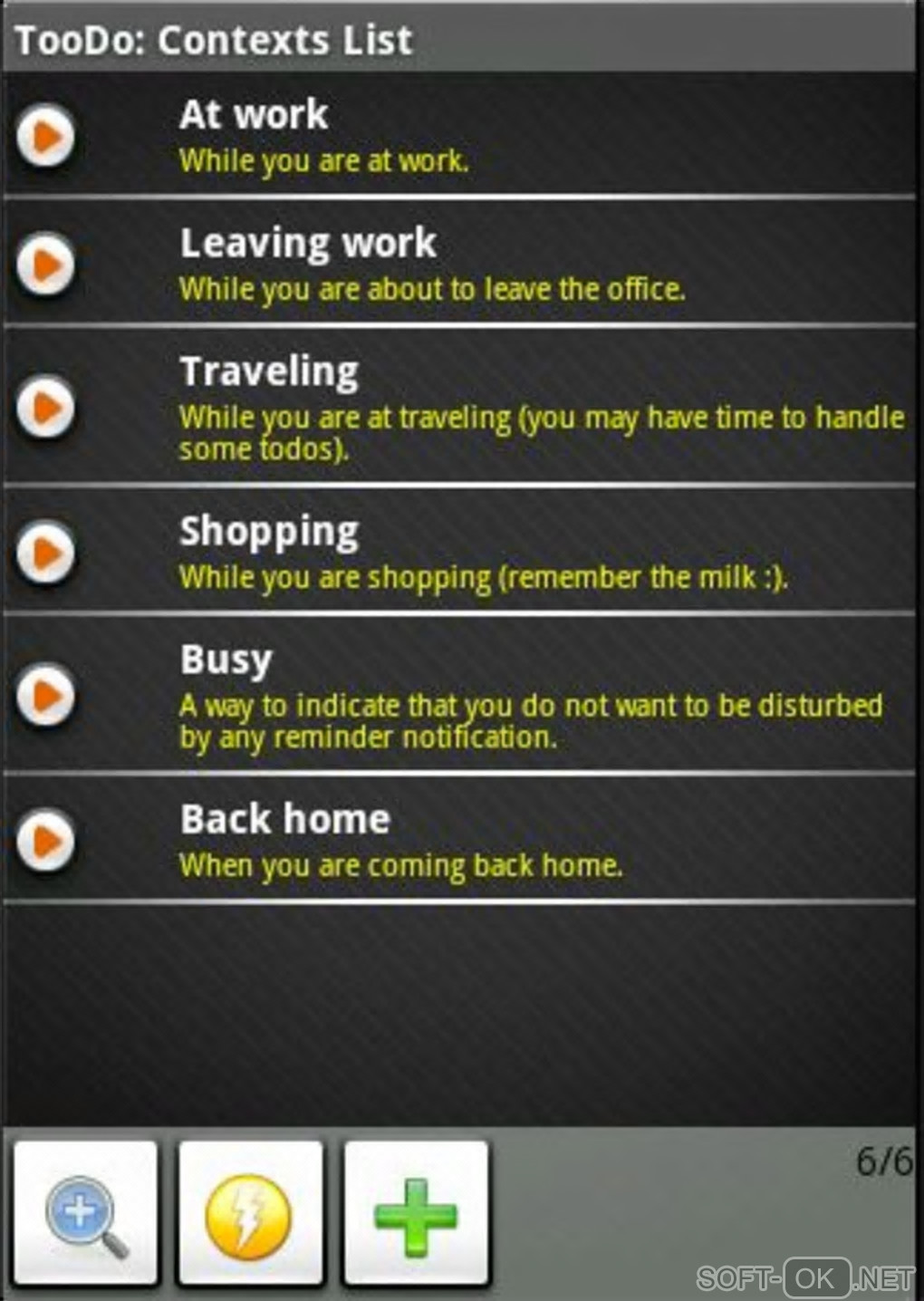Tap the orange arrow beside Traveling
Screen dimensions: 924x1301
46,406
